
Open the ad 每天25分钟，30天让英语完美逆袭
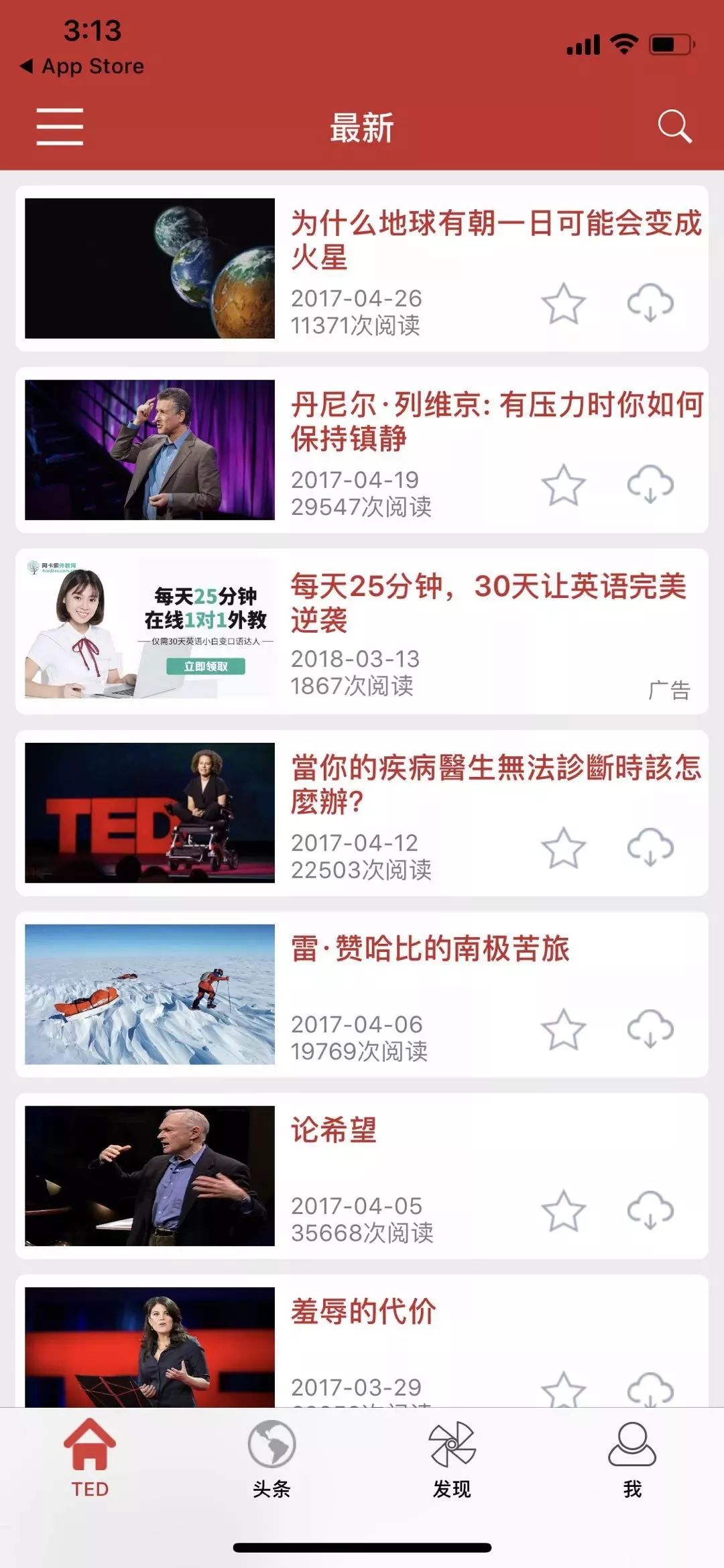(x=362, y=631)
